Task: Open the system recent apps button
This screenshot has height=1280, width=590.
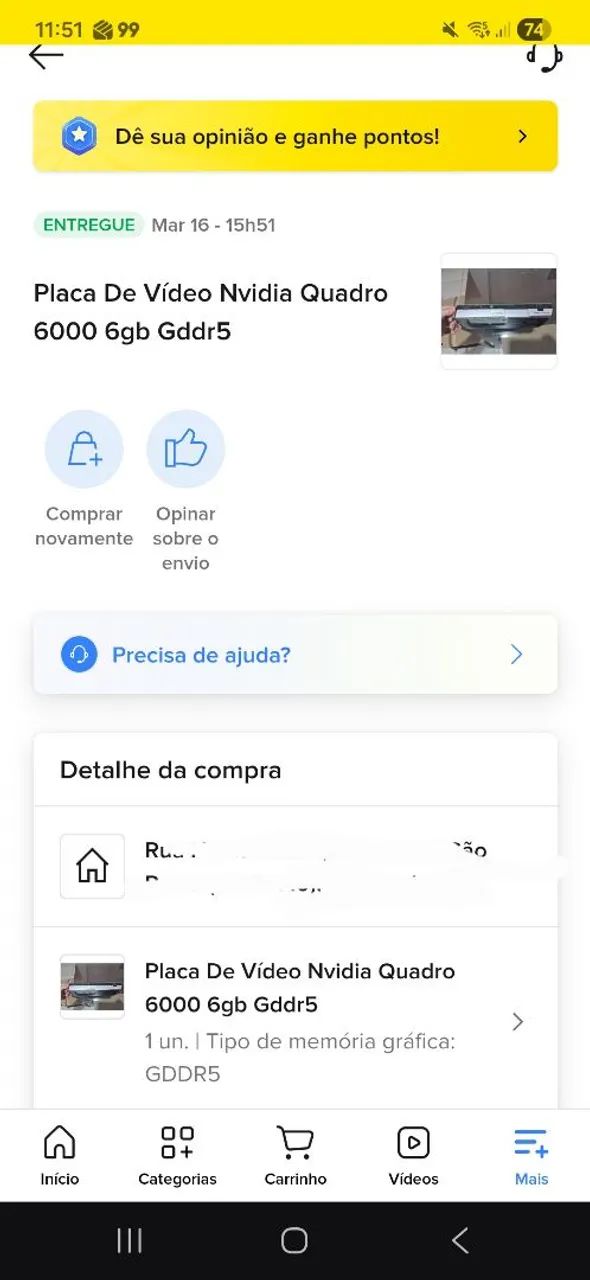Action: tap(129, 1241)
